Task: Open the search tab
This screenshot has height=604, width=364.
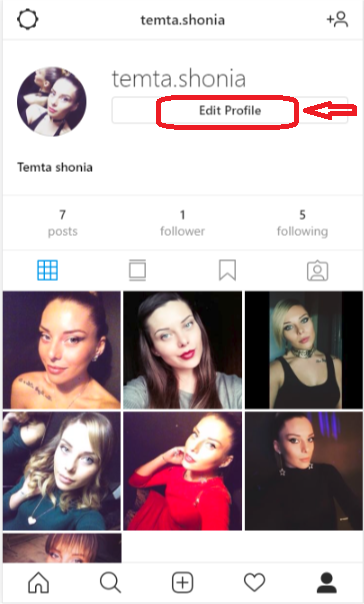Action: [x=111, y=582]
